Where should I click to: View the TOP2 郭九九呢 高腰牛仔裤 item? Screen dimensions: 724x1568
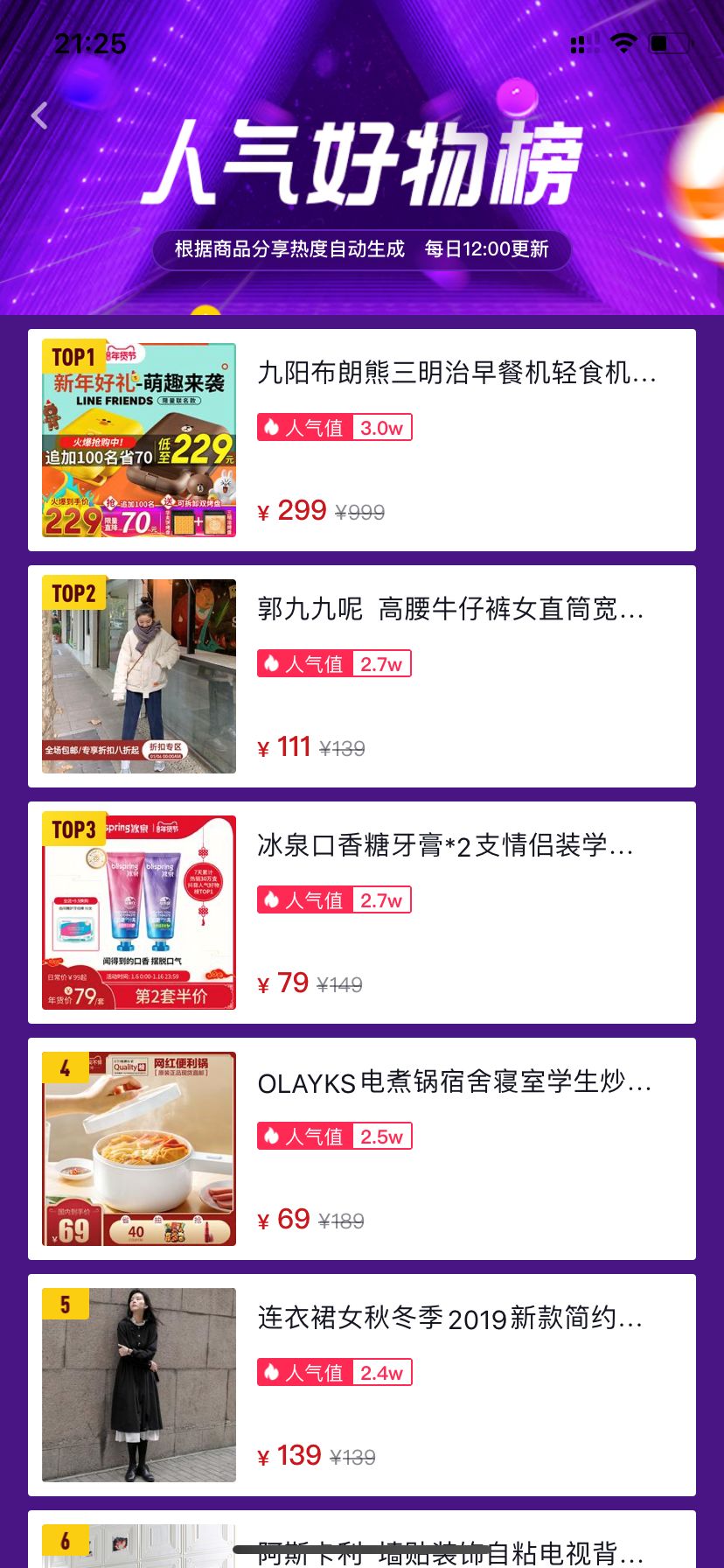pyautogui.click(x=362, y=676)
